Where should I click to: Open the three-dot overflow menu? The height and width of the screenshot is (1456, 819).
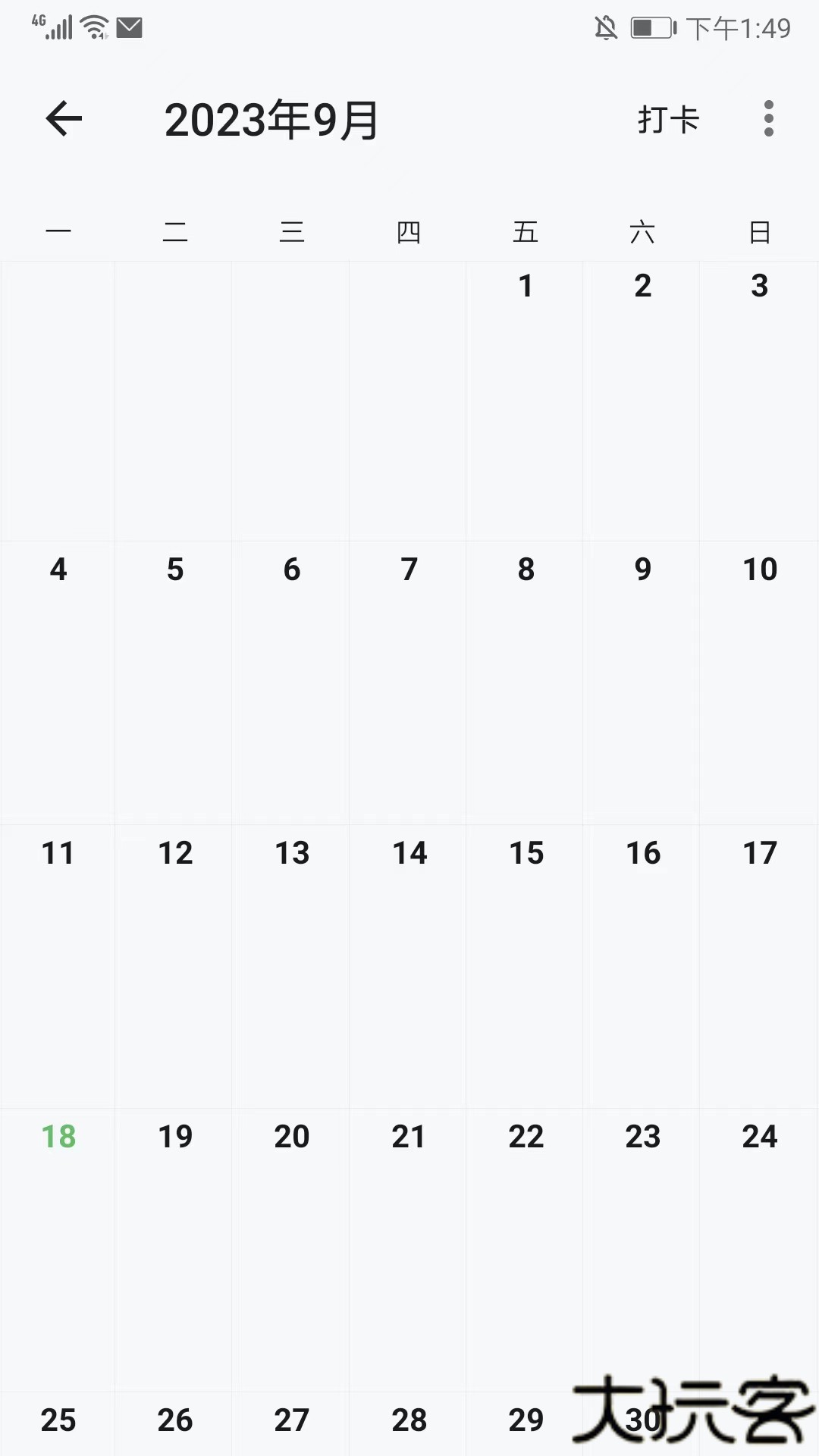(768, 119)
